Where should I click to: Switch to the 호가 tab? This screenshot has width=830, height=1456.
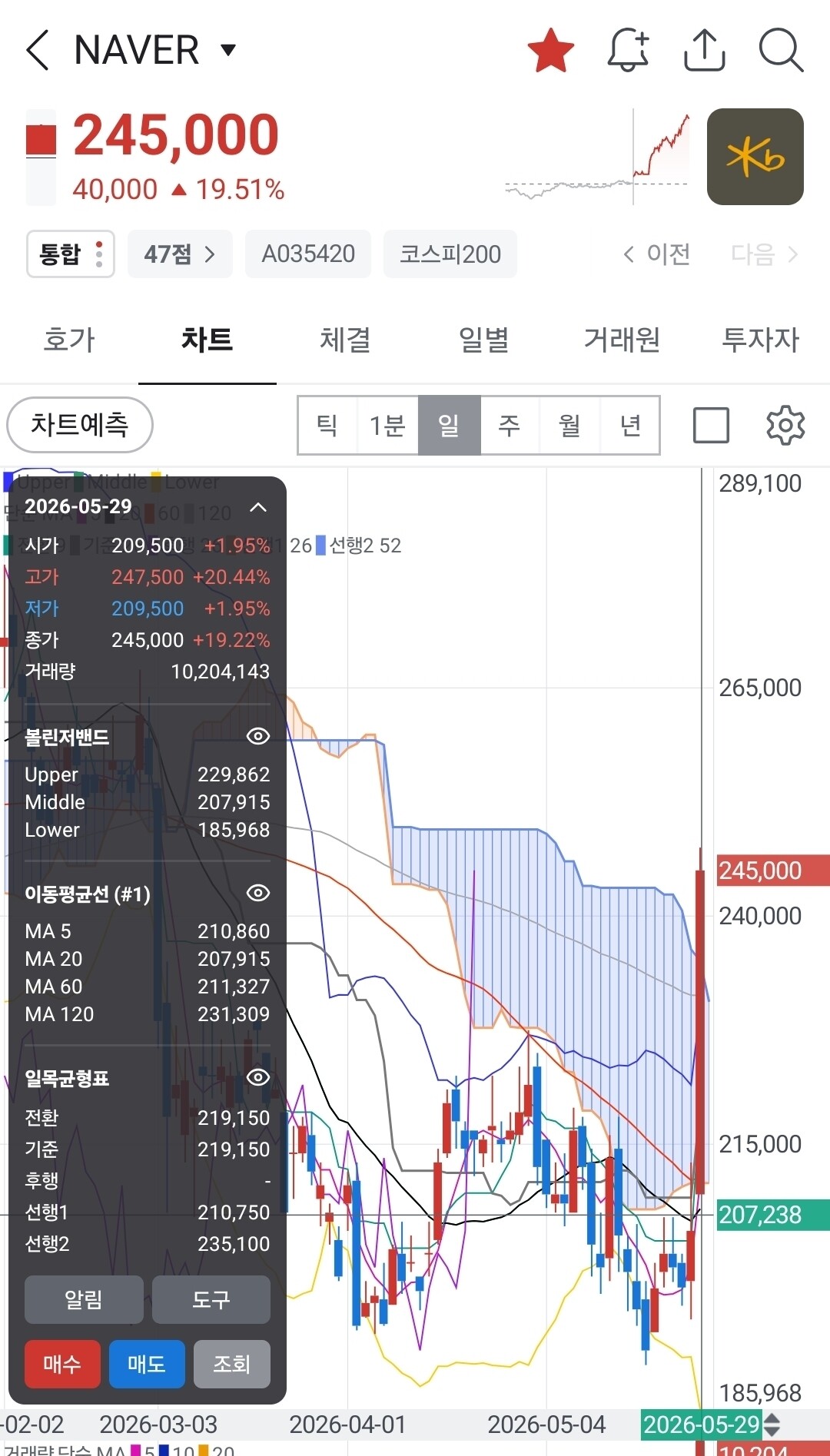tap(69, 340)
